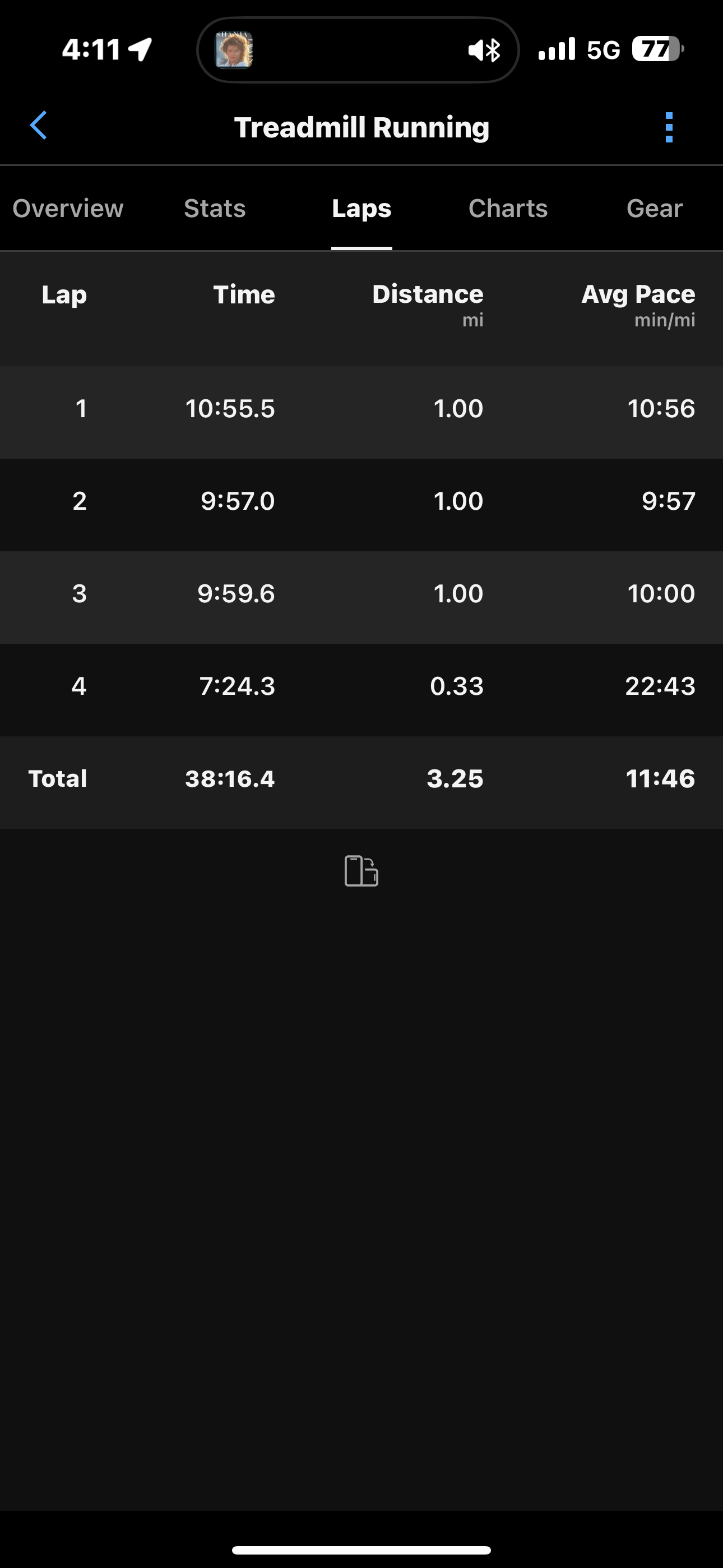The image size is (723, 1568).
Task: Tap the rotate device icon below the table
Action: pyautogui.click(x=361, y=870)
